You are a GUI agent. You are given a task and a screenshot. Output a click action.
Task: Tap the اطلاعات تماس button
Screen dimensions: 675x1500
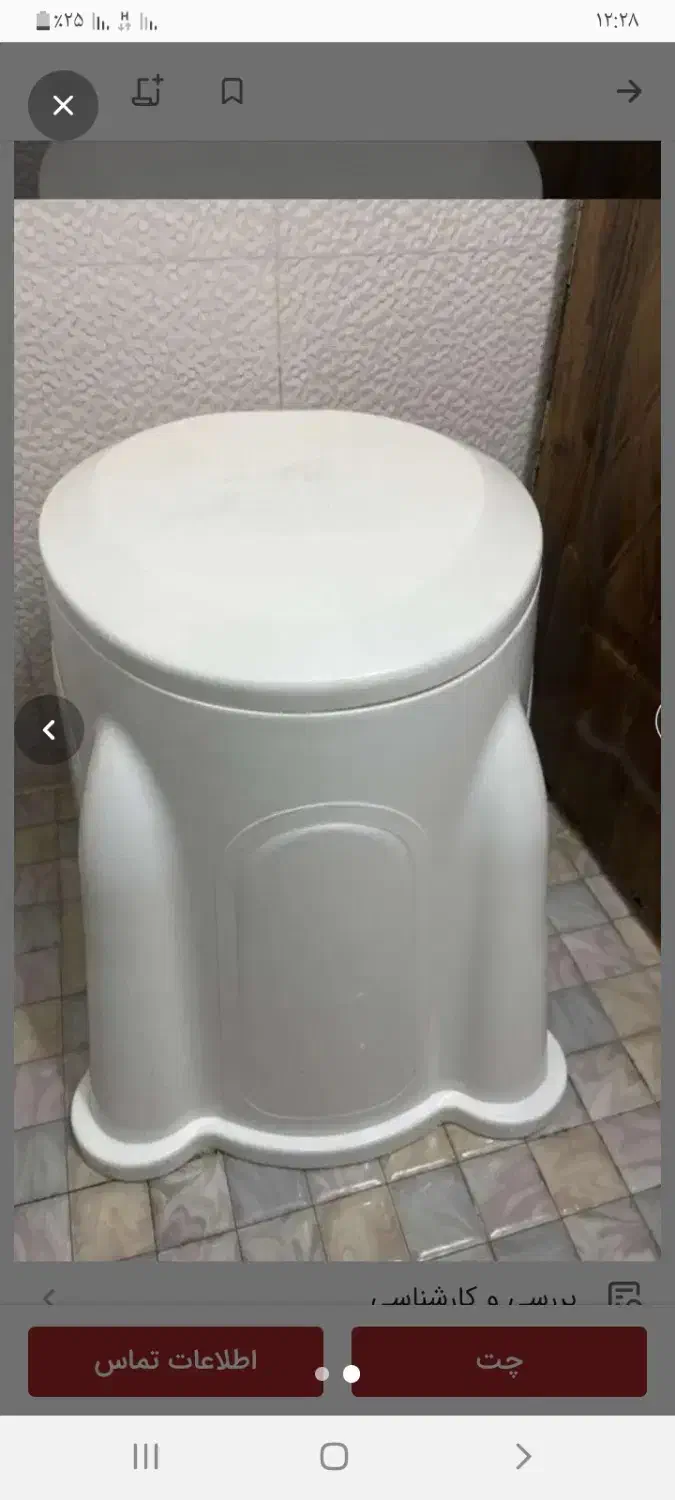(176, 1361)
